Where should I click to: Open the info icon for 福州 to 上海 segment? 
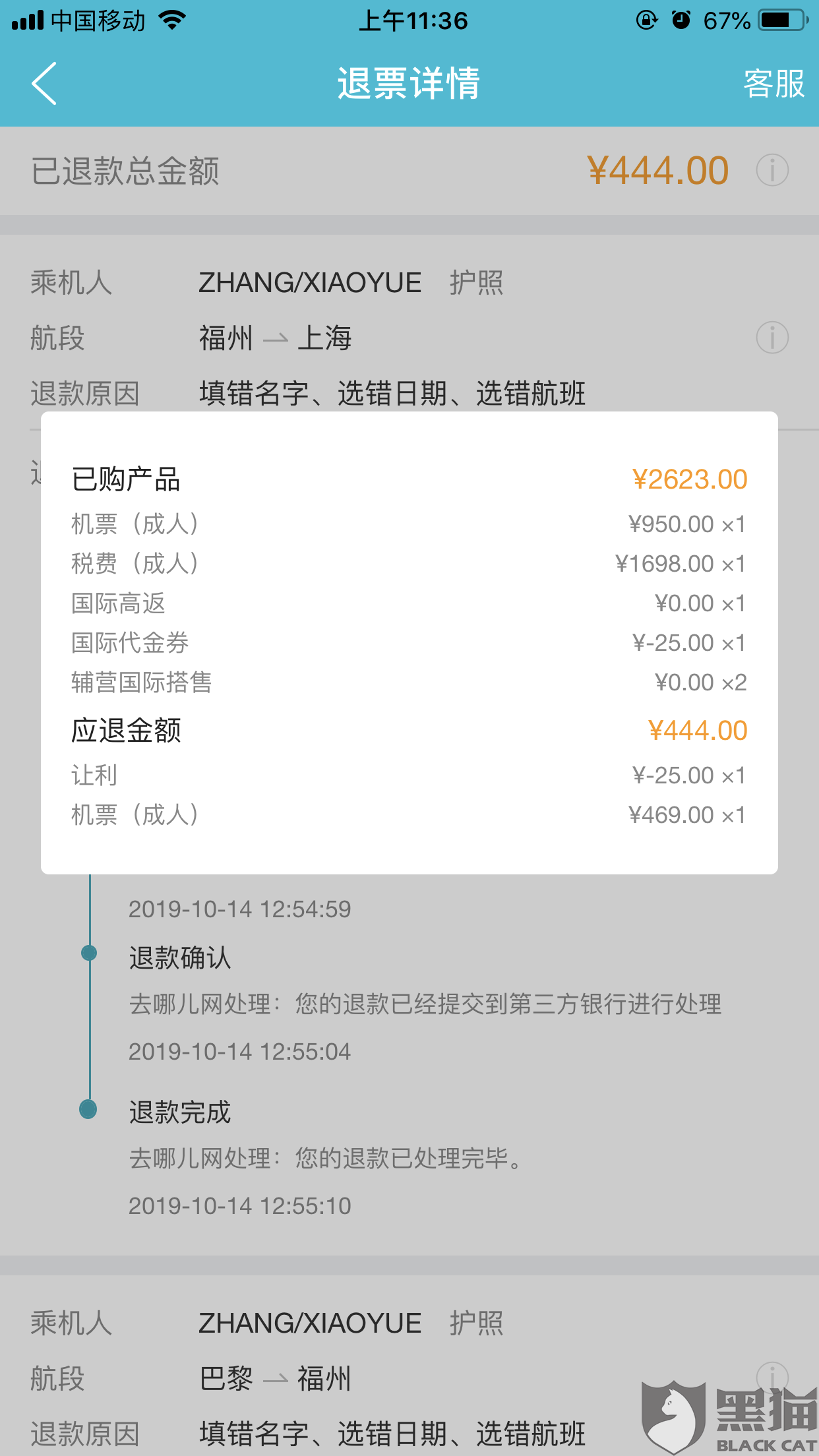772,338
